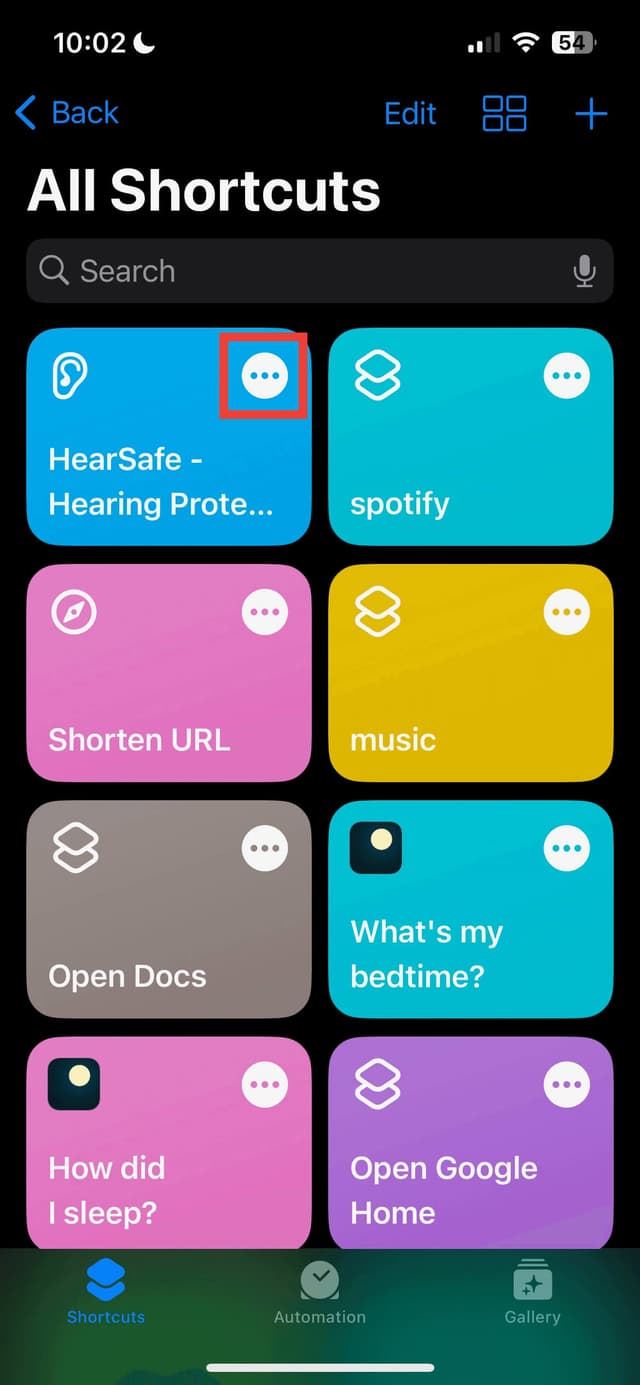Screen dimensions: 640x1385
Task: Start voice dictation via microphone icon
Action: pos(585,271)
